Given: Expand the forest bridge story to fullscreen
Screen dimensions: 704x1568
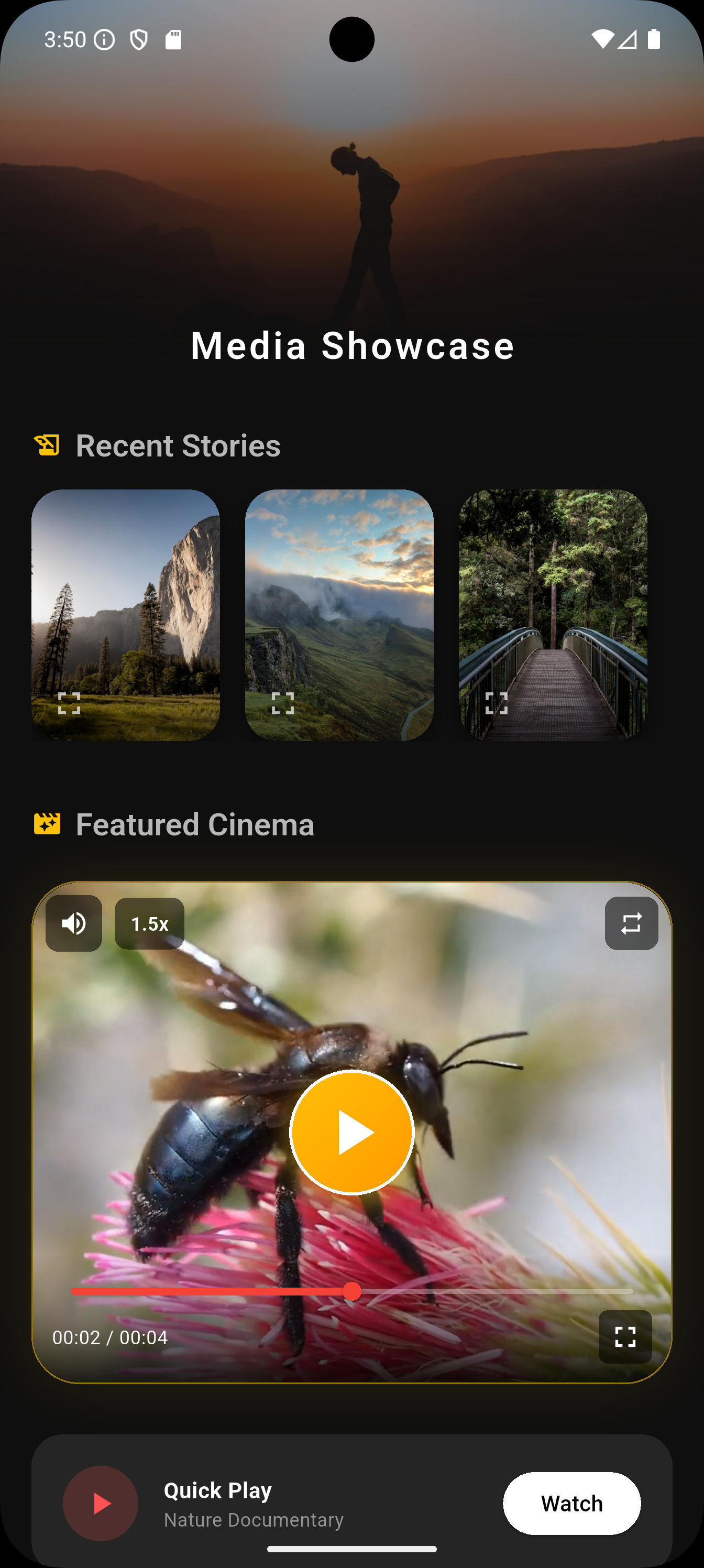Looking at the screenshot, I should point(498,704).
